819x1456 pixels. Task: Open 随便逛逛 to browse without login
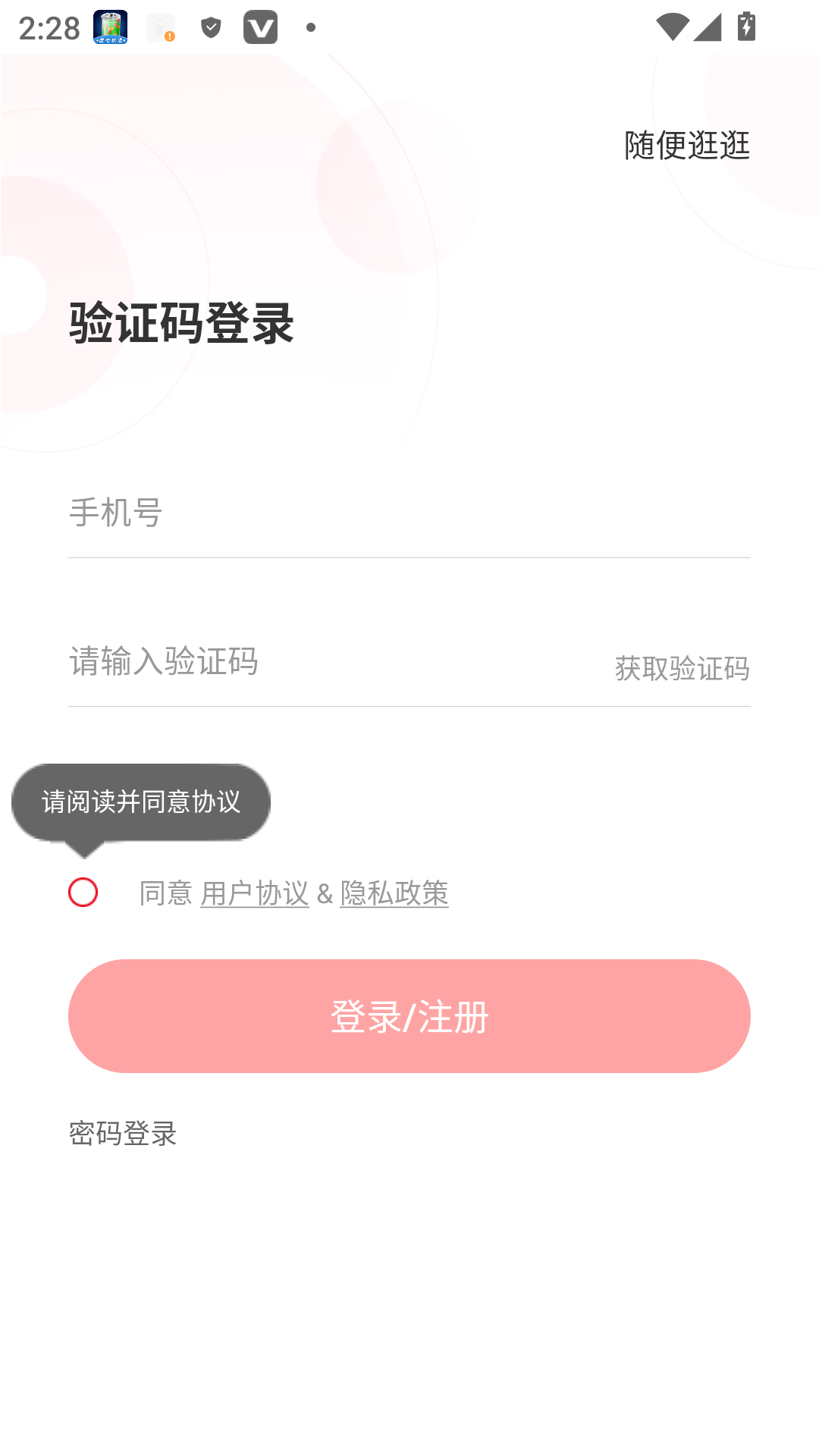coord(685,146)
